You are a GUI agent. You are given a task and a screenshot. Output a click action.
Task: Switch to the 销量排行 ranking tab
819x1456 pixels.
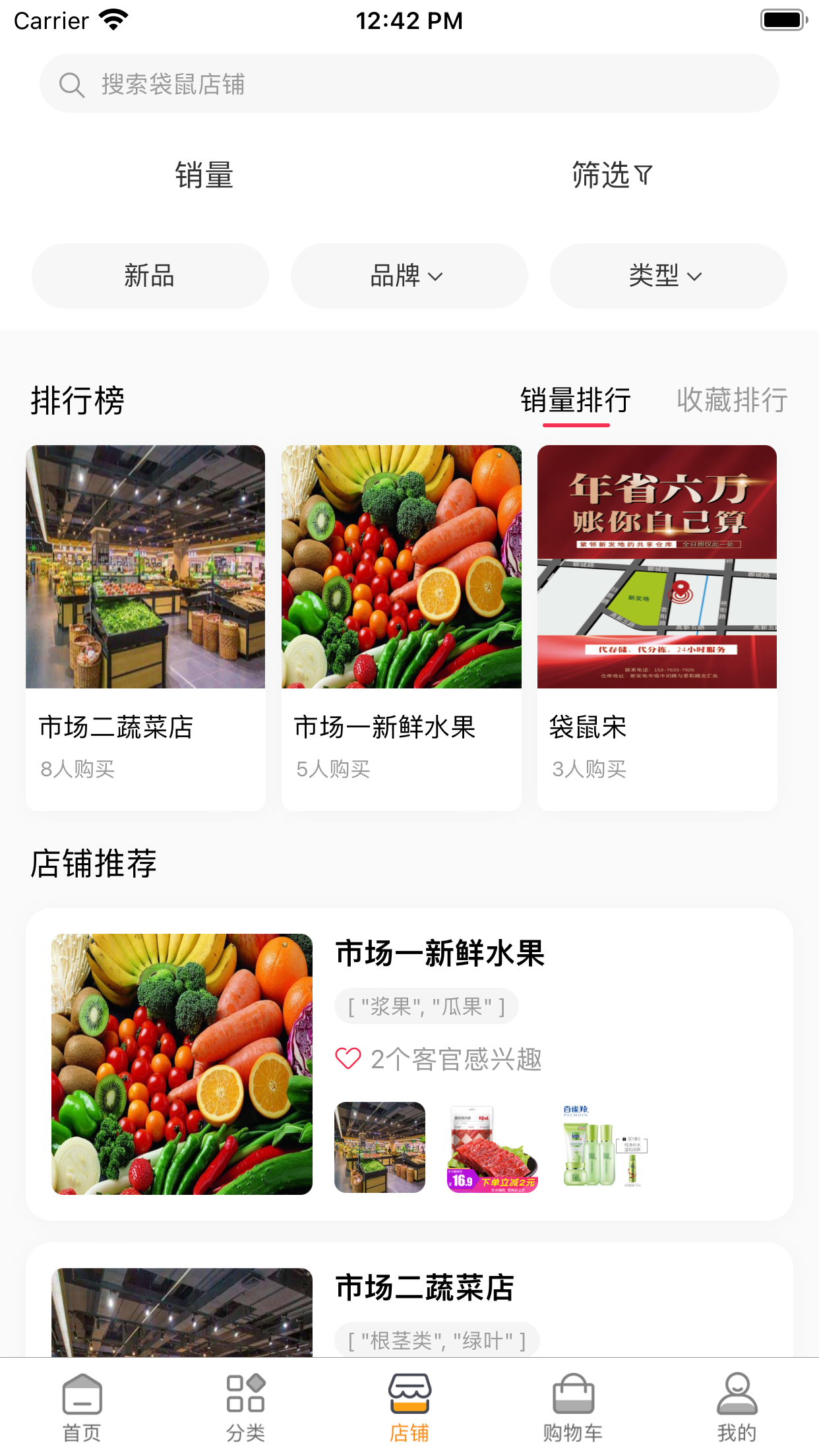click(x=576, y=400)
